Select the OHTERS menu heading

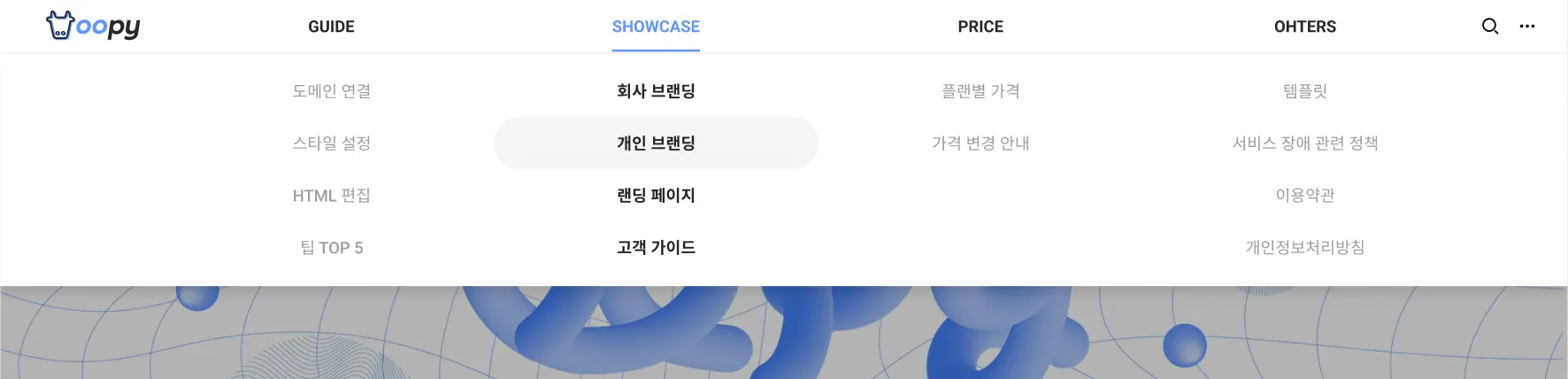coord(1305,27)
